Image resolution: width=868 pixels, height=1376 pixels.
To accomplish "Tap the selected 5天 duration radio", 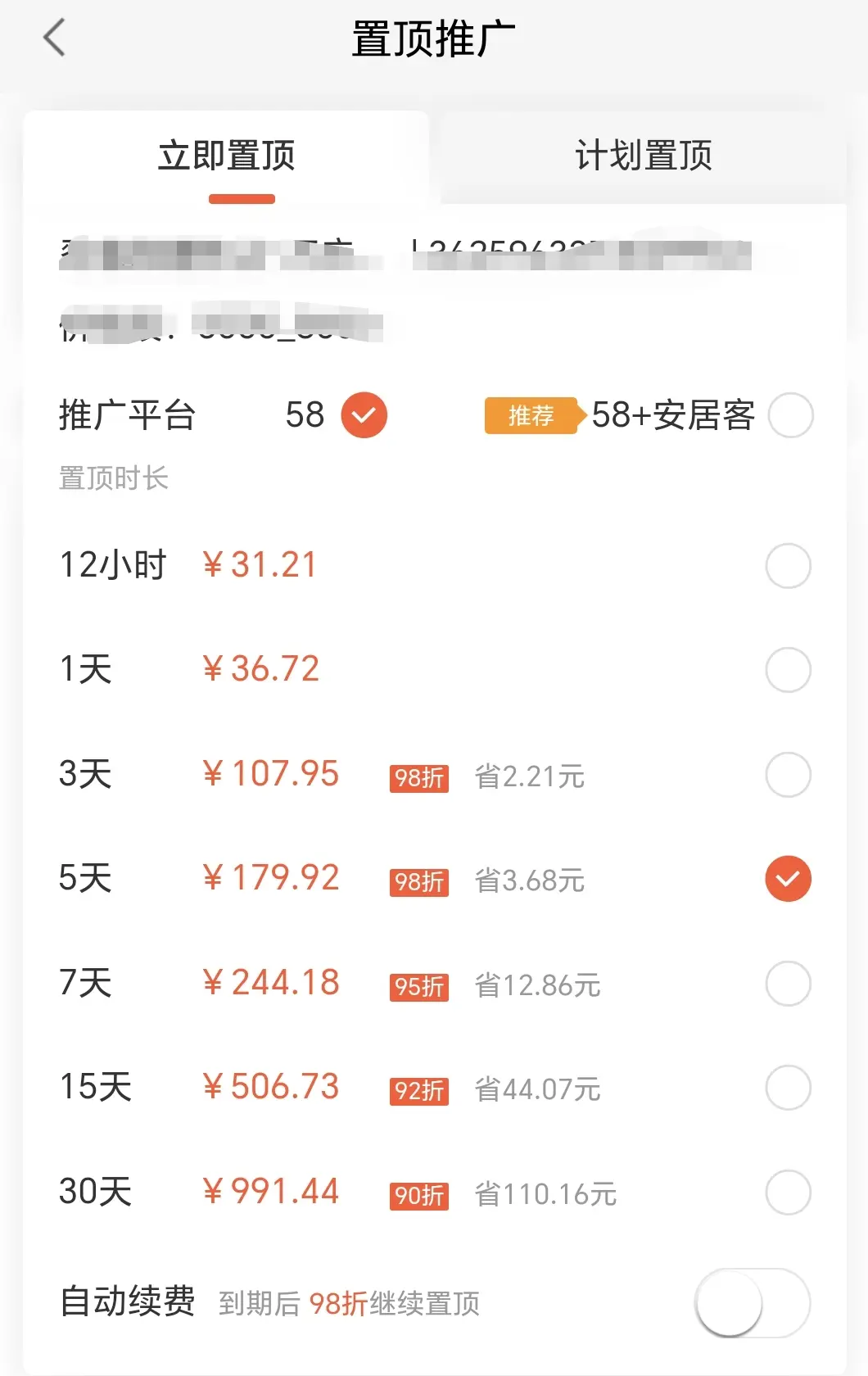I will 788,879.
